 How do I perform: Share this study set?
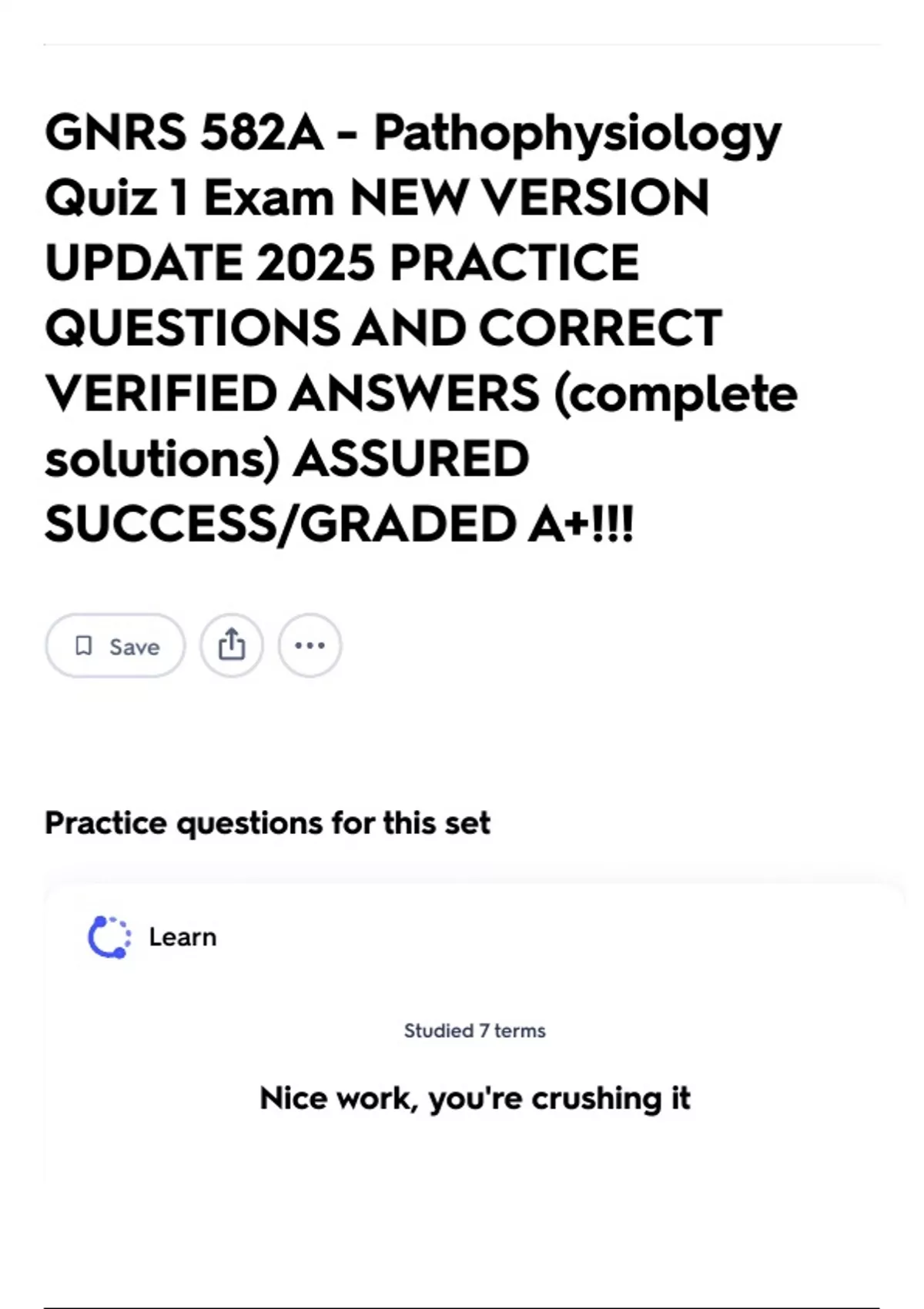click(232, 646)
